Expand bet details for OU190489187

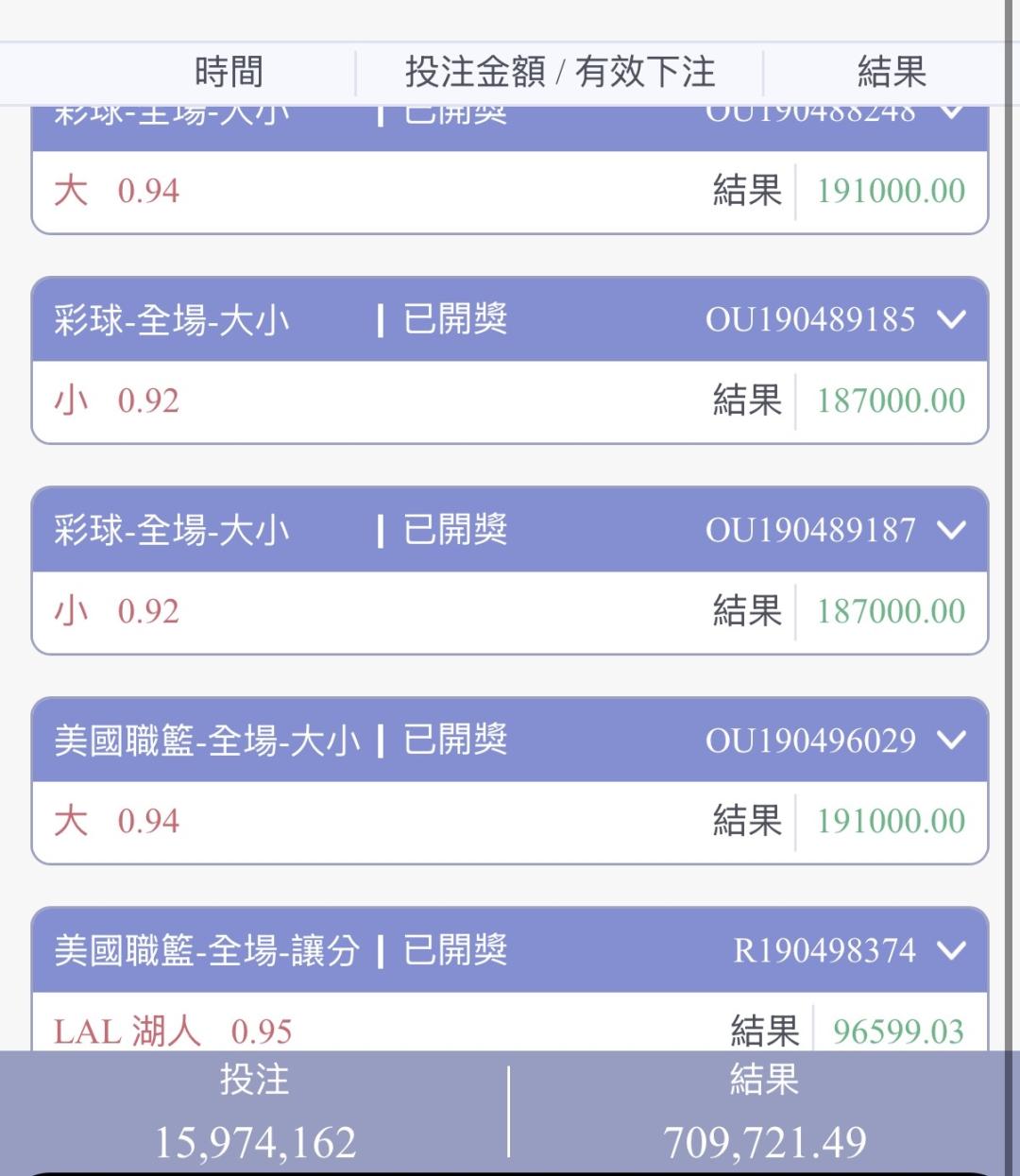951,530
